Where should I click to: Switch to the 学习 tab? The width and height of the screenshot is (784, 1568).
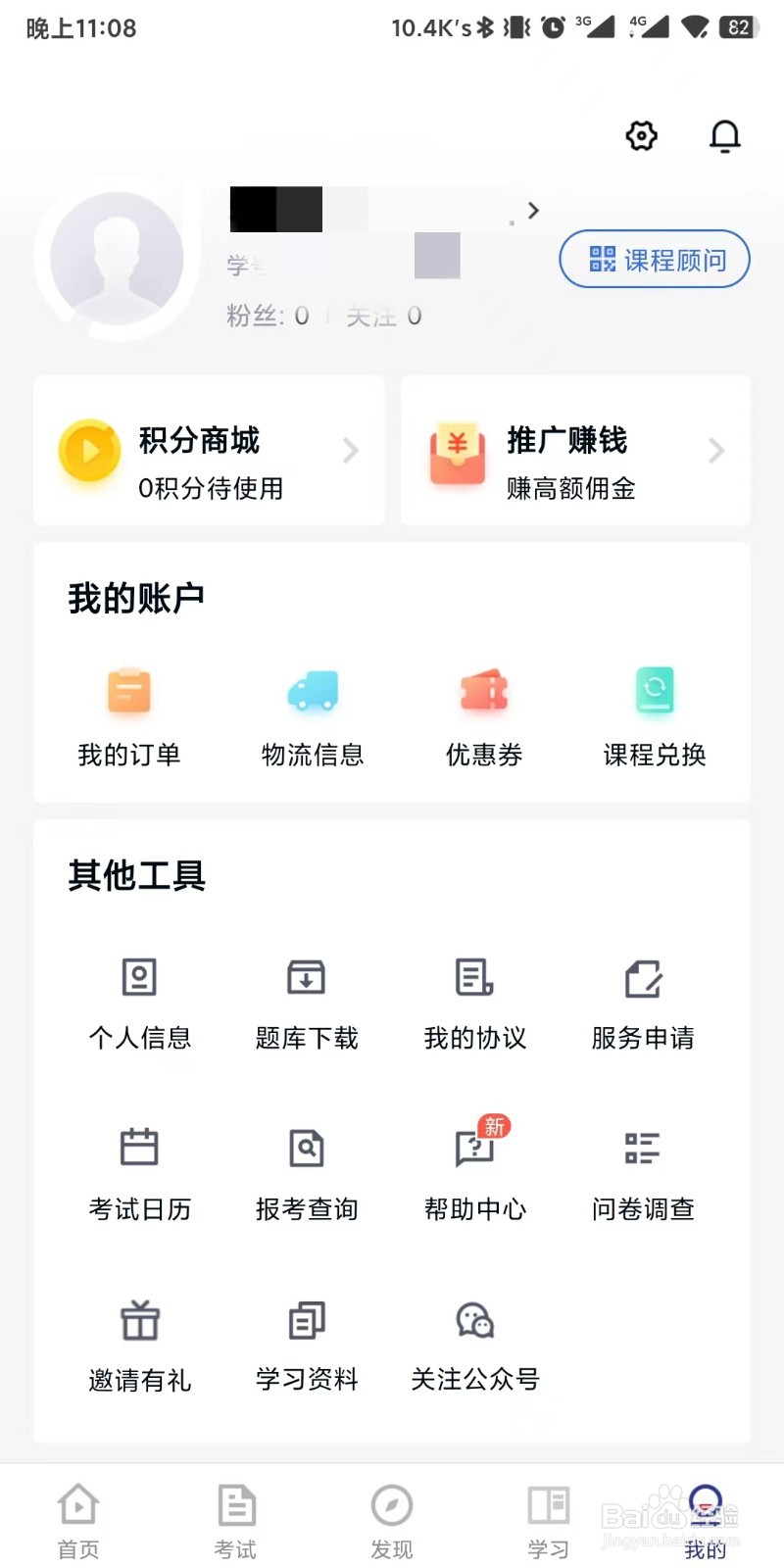click(x=548, y=1519)
